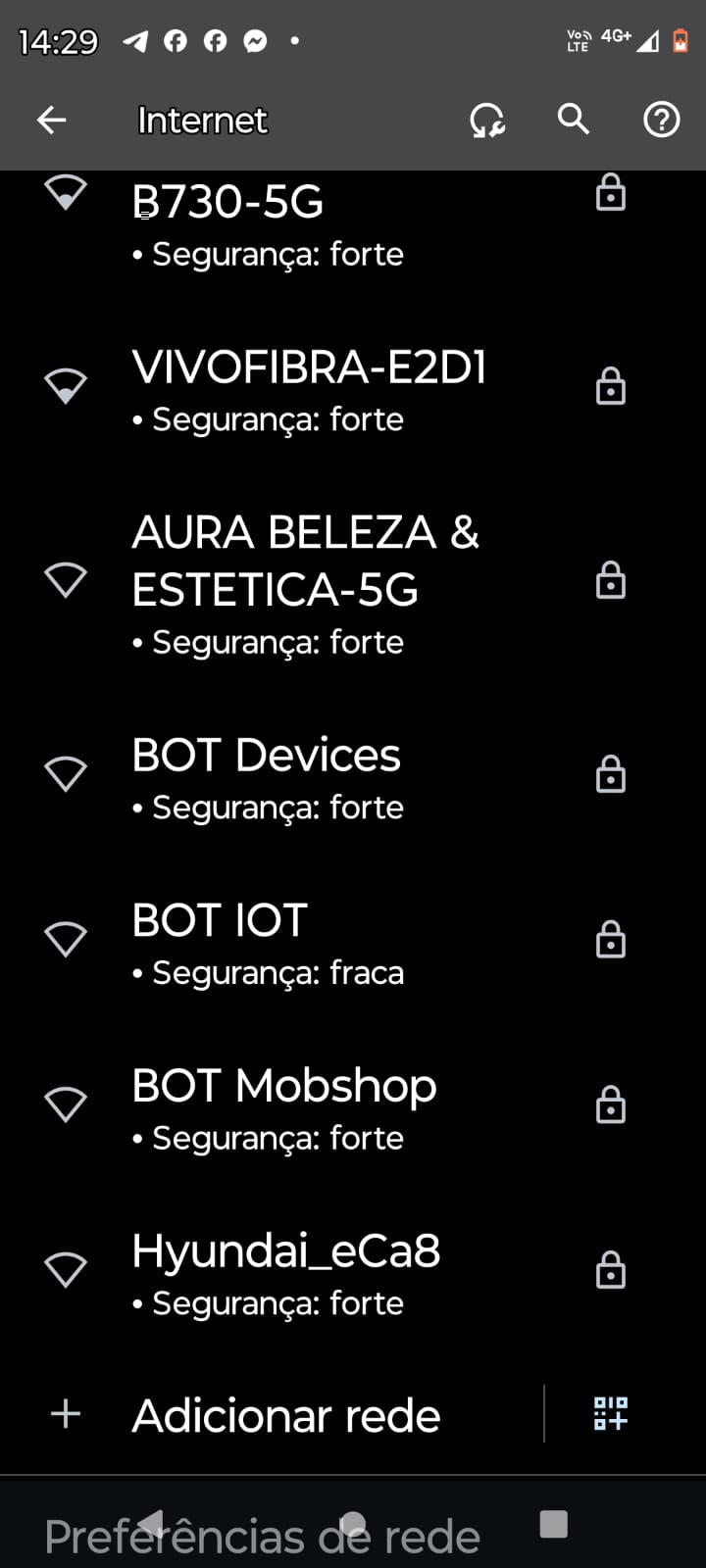The image size is (706, 1568).
Task: Open search in Internet settings
Action: [574, 120]
